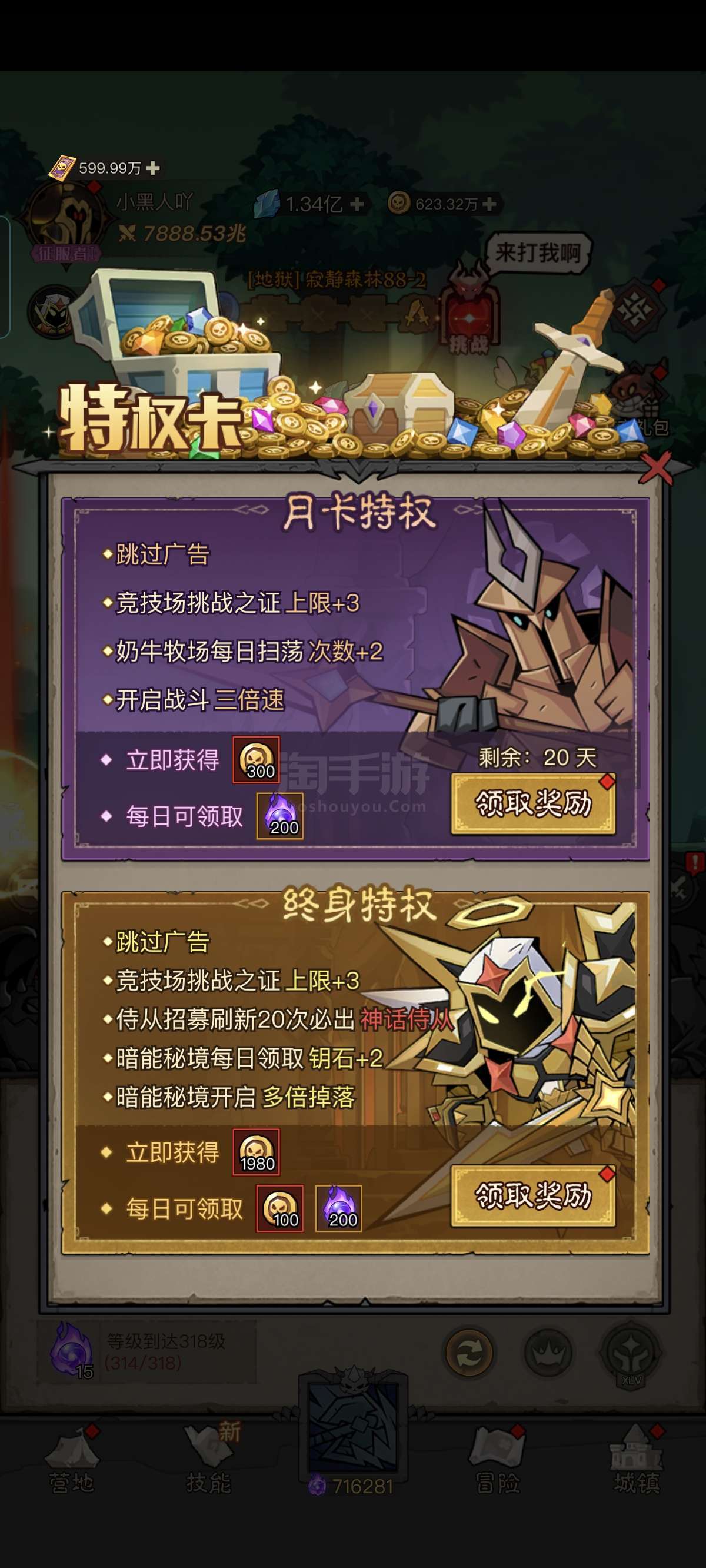Close the 特权卡 privilege card dialog
Viewport: 706px width, 1568px height.
tap(656, 468)
